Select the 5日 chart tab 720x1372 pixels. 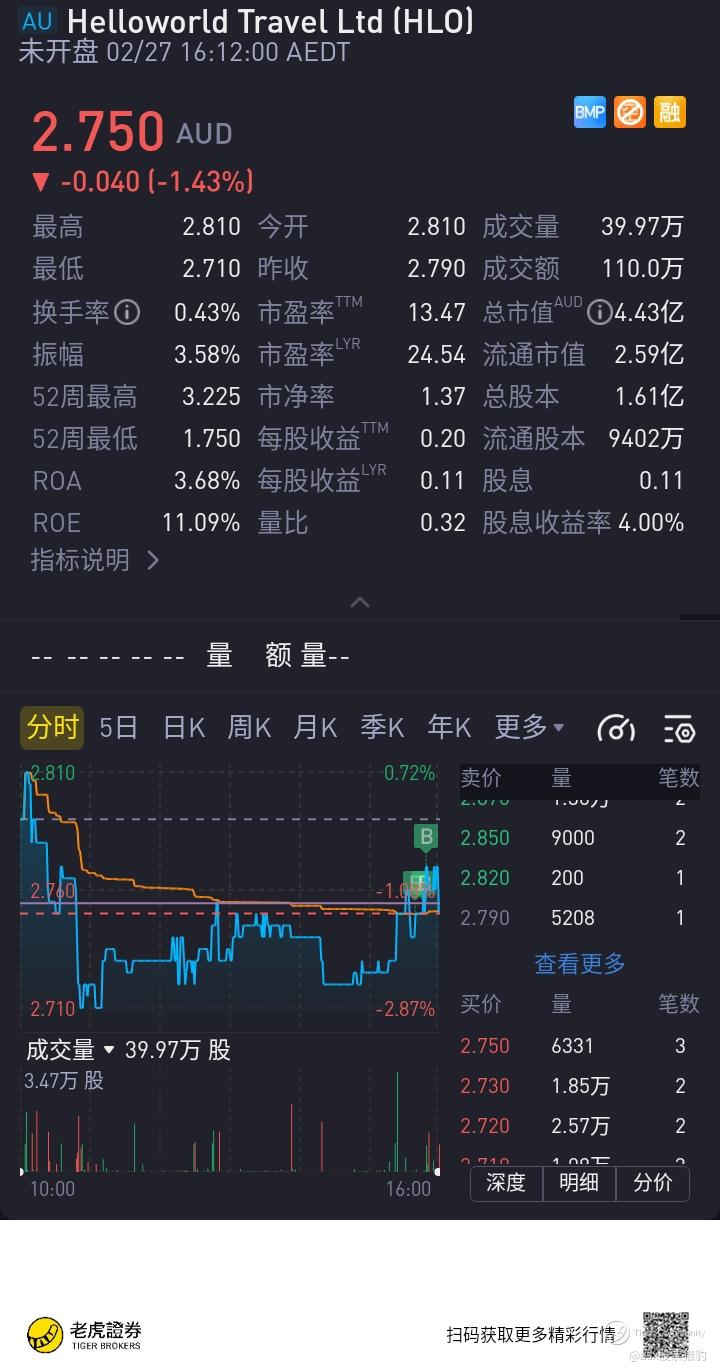tap(118, 727)
